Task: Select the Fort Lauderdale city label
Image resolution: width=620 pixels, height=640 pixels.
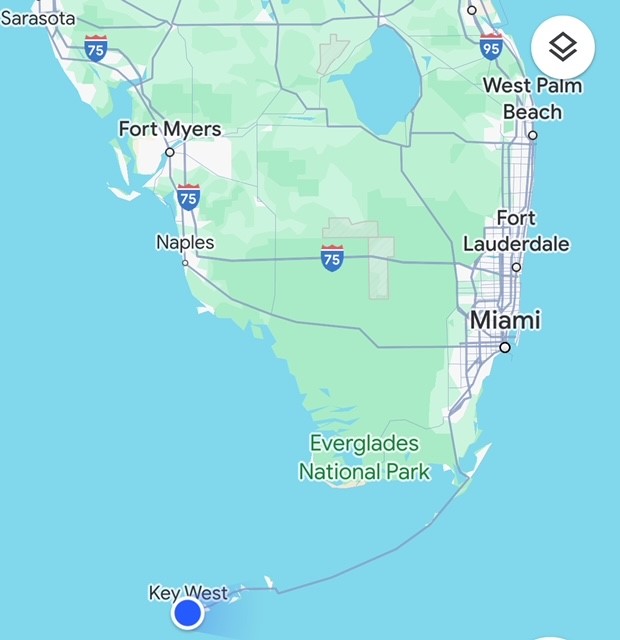Action: [x=516, y=231]
